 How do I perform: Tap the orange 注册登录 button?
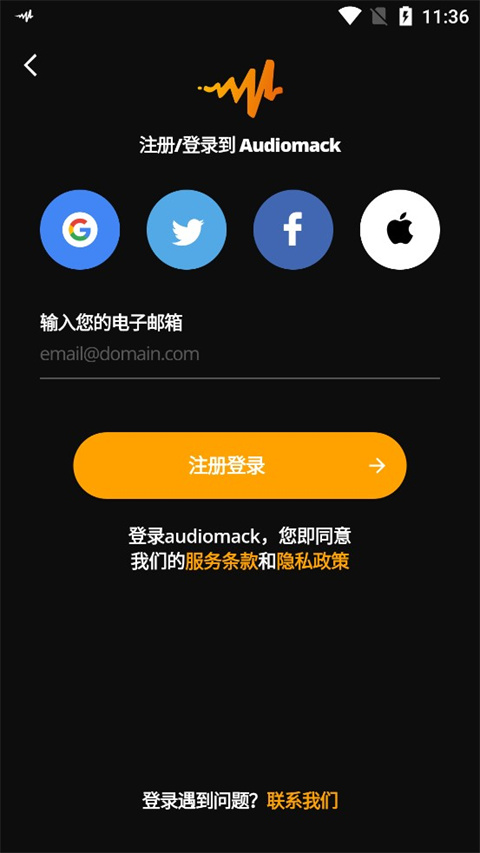pos(240,466)
